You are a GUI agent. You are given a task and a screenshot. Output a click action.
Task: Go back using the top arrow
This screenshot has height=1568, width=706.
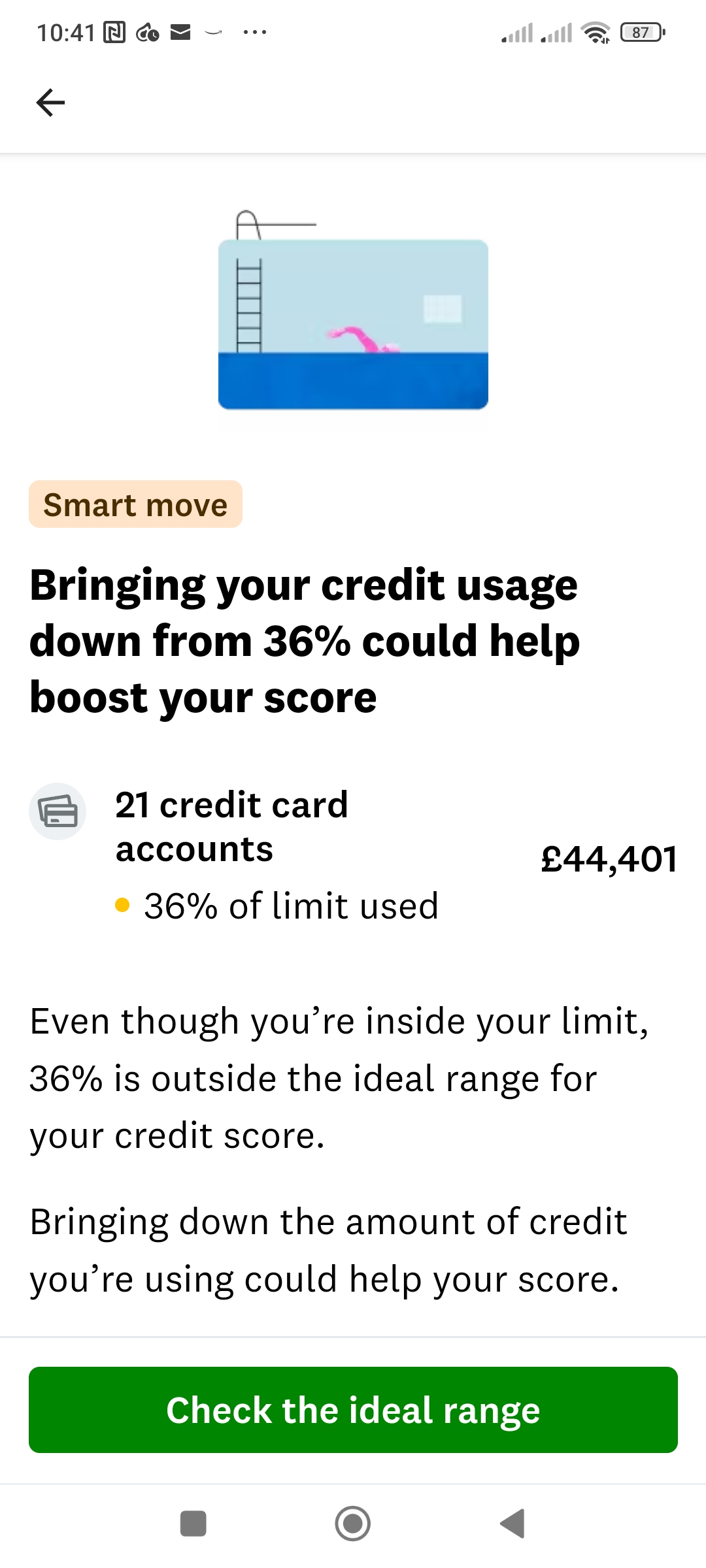50,103
